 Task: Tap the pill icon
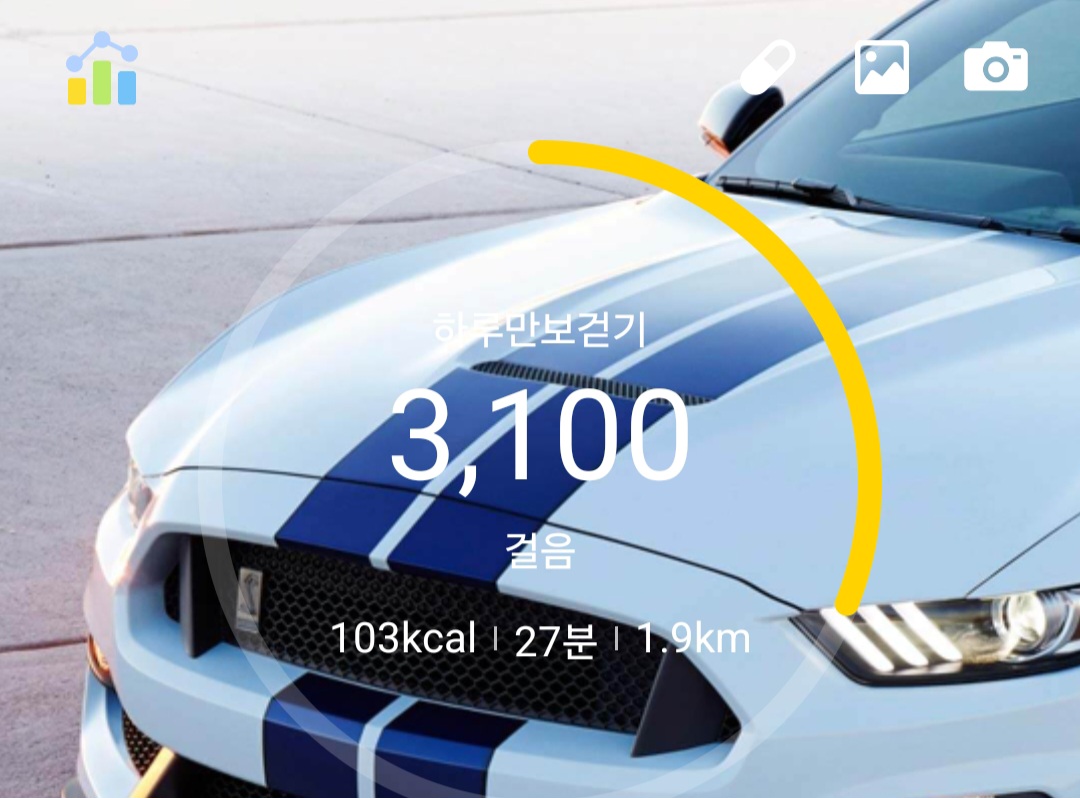tap(767, 68)
